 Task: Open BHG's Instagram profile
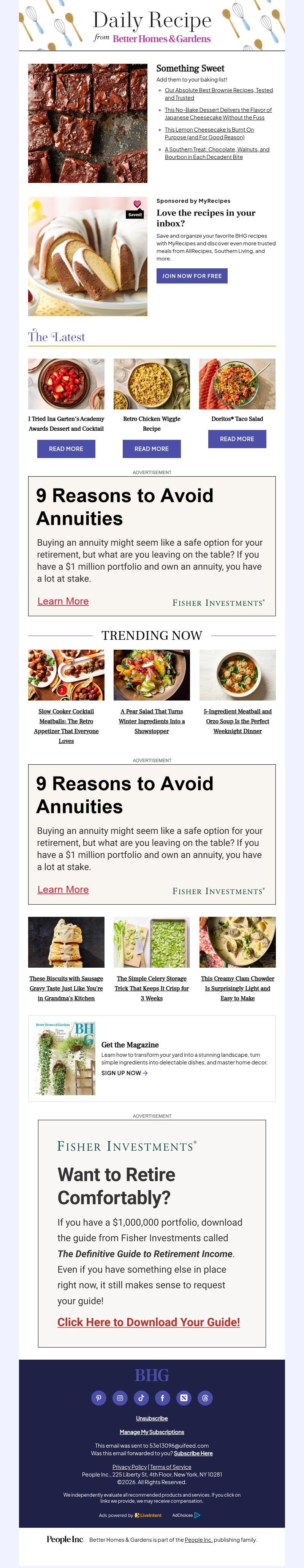120,1398
